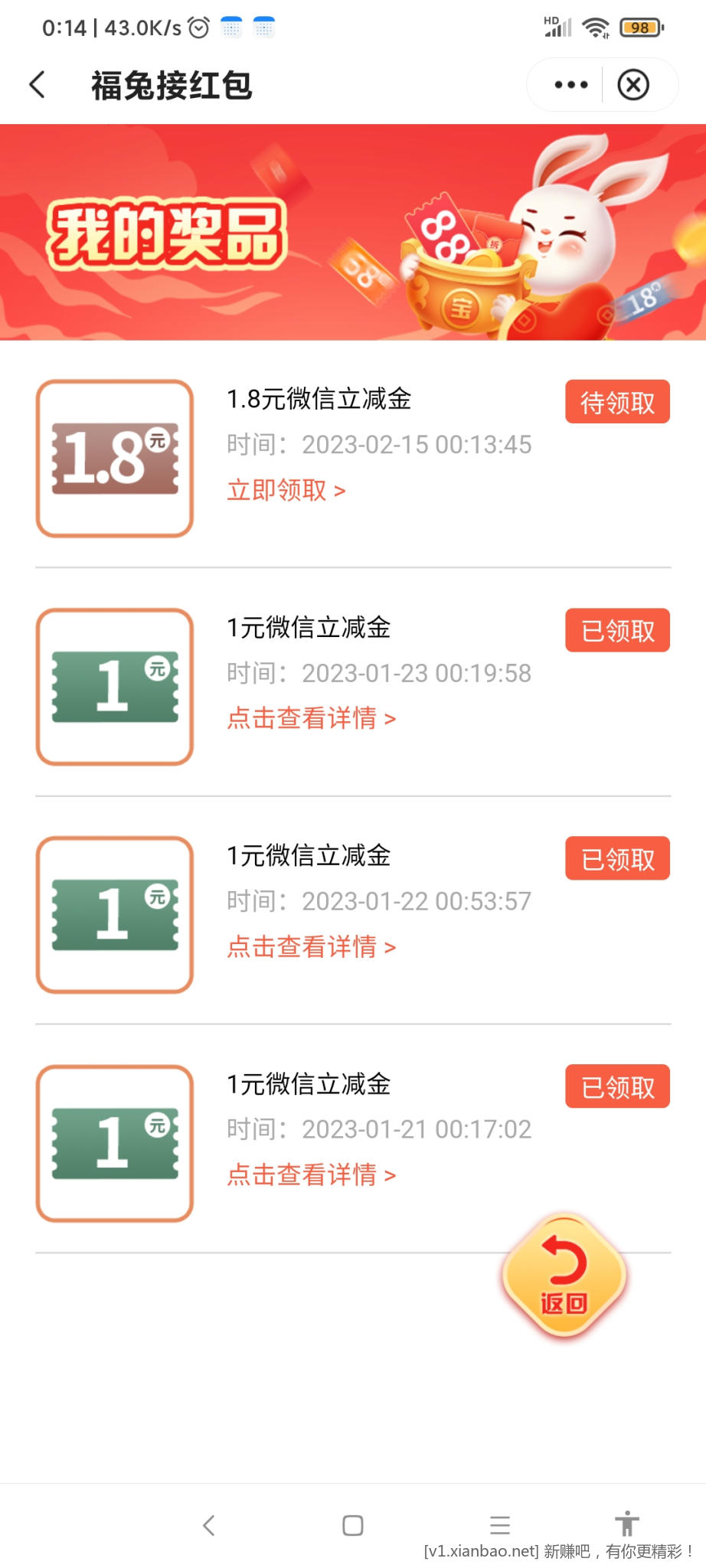View details of the 2023-01-21 prize
Image resolution: width=706 pixels, height=1568 pixels.
311,1175
